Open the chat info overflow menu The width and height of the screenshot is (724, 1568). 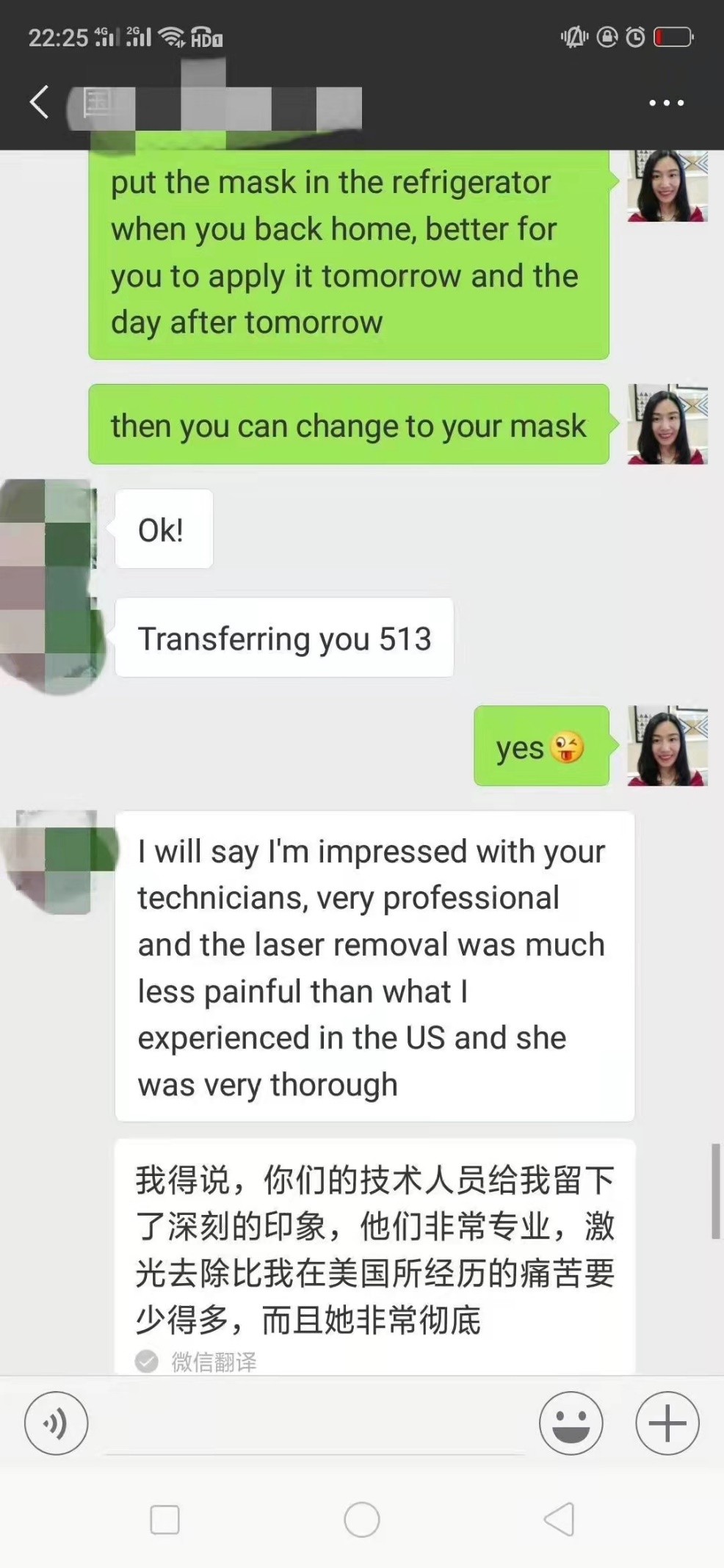point(666,104)
